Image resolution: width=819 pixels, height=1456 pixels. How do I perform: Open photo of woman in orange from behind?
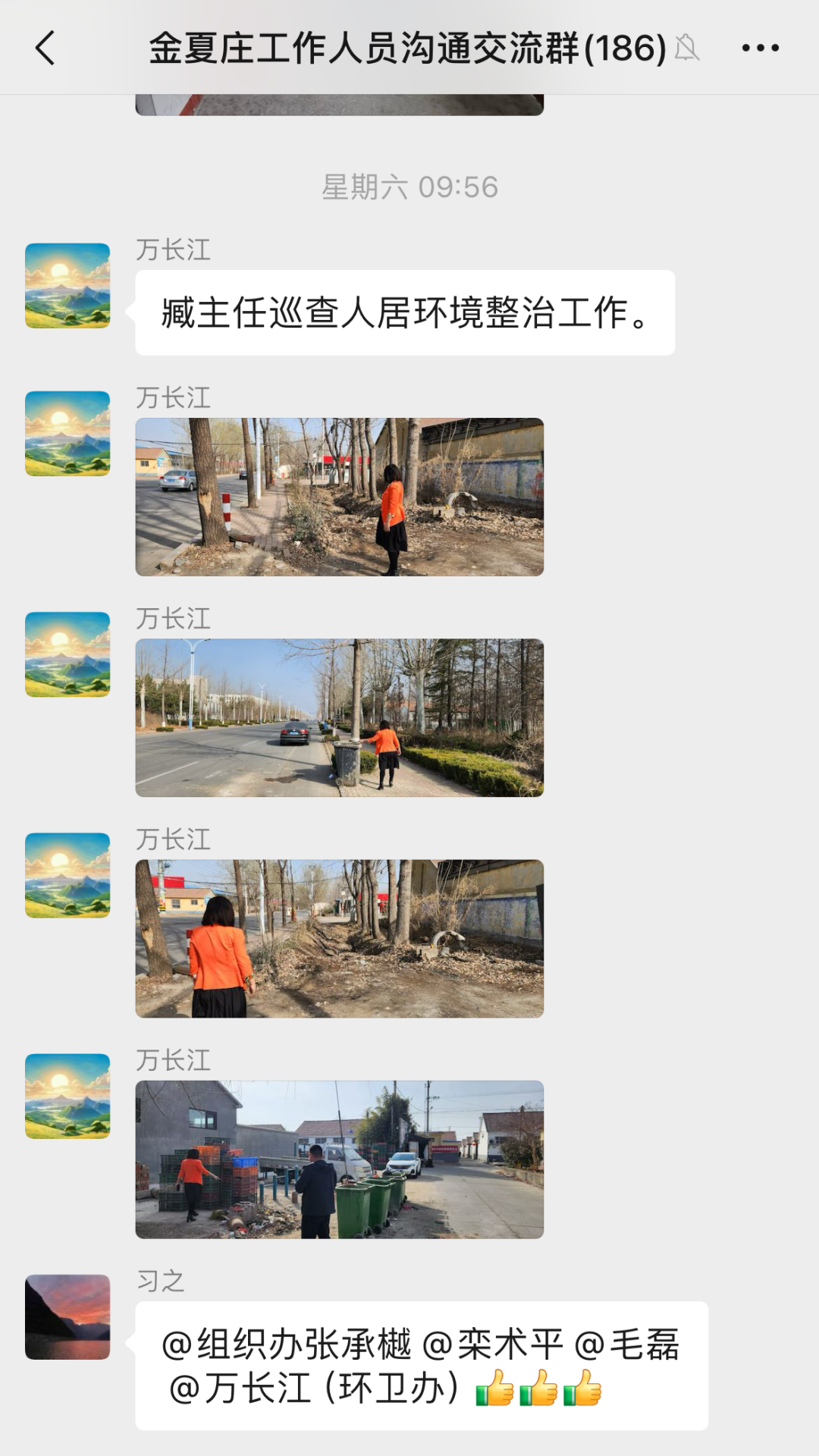[339, 938]
